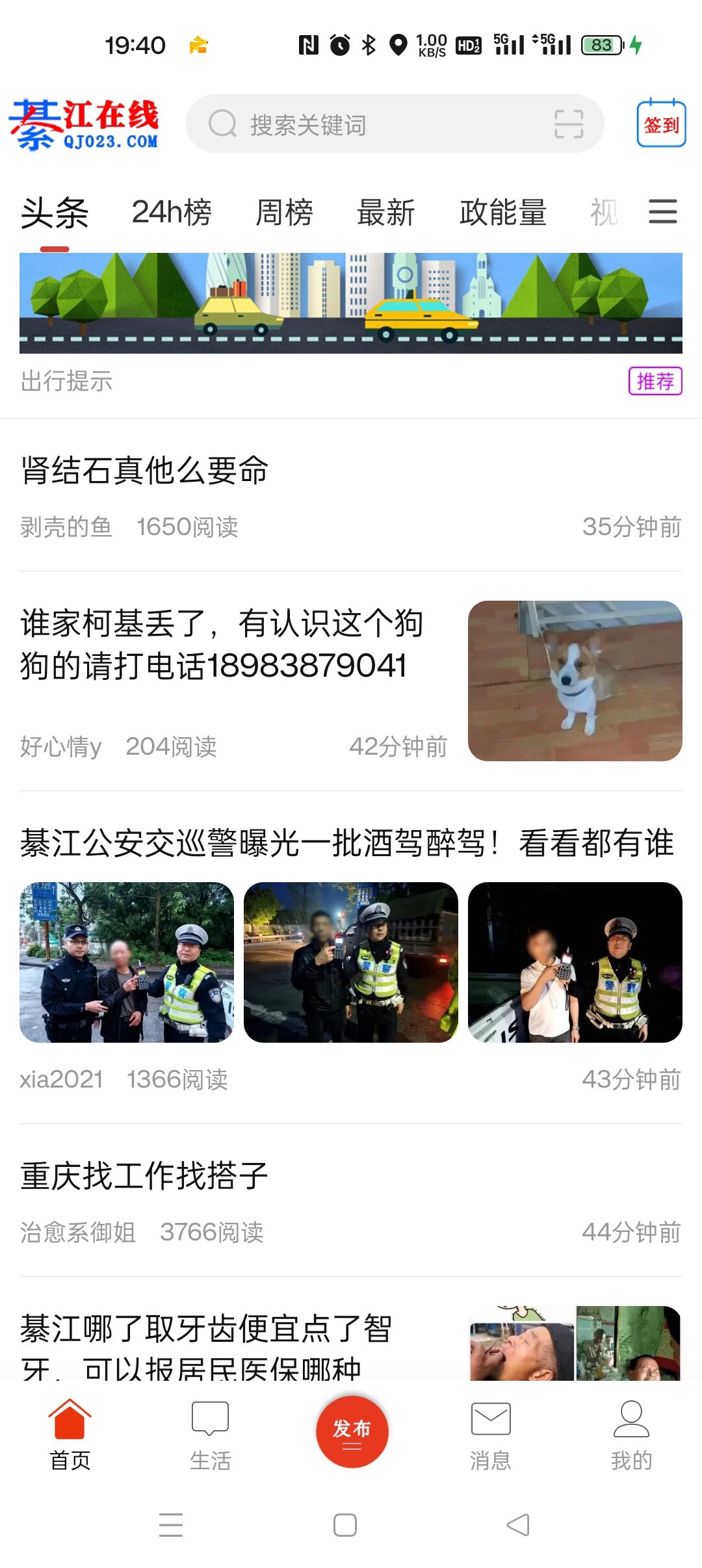This screenshot has width=702, height=1568.
Task: Switch to the 政能量 tab
Action: (x=503, y=213)
